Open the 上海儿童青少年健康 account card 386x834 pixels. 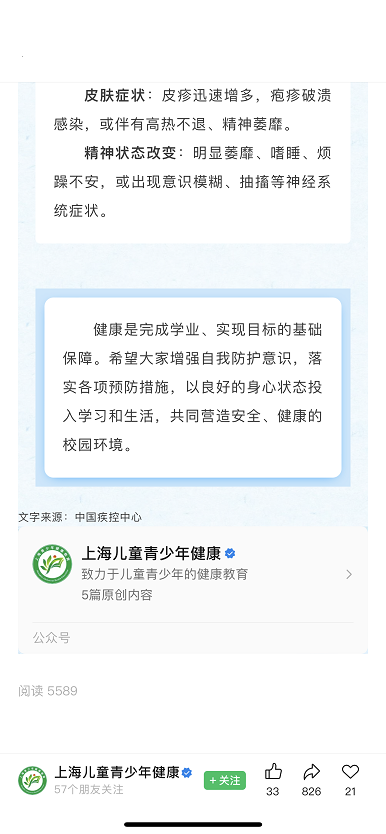(x=192, y=574)
